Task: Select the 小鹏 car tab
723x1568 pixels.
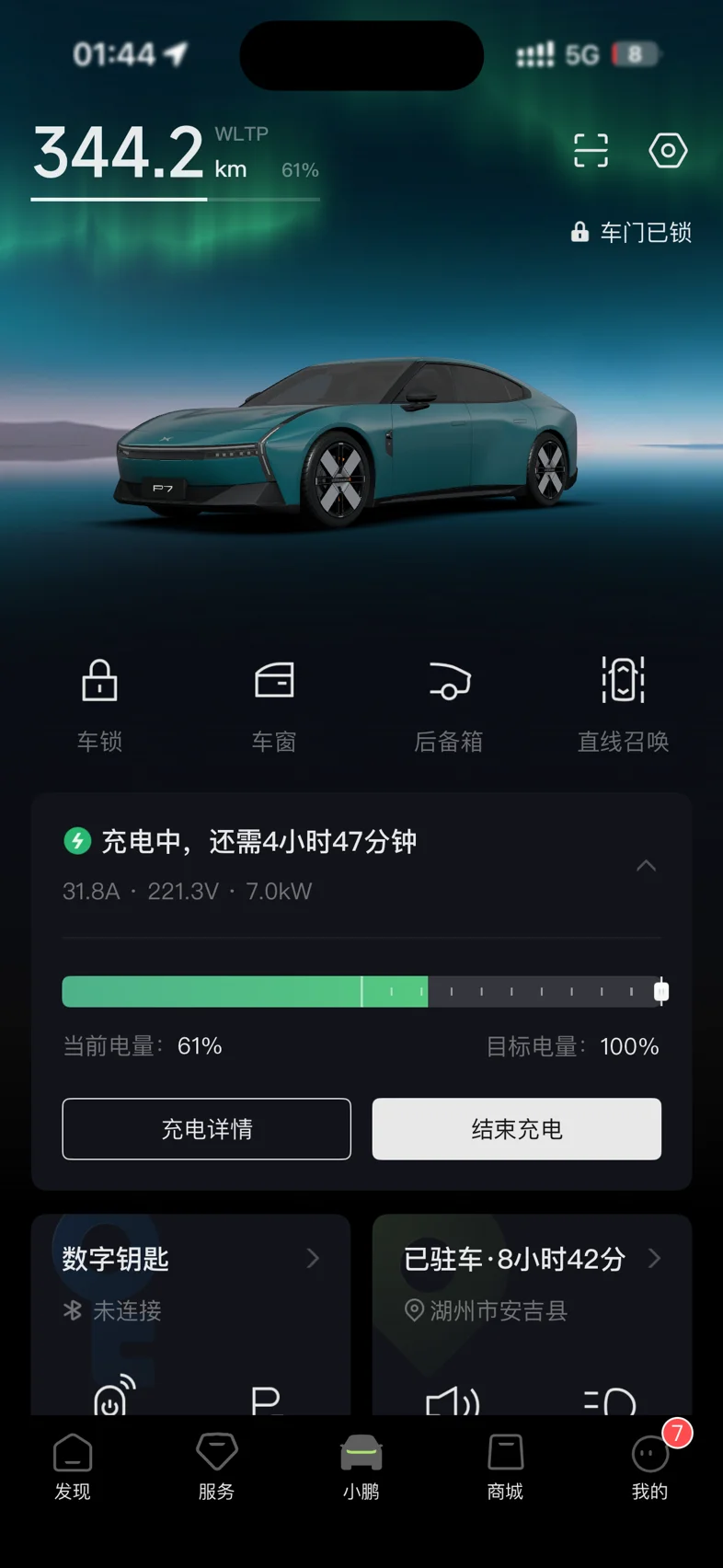Action: [x=361, y=1467]
